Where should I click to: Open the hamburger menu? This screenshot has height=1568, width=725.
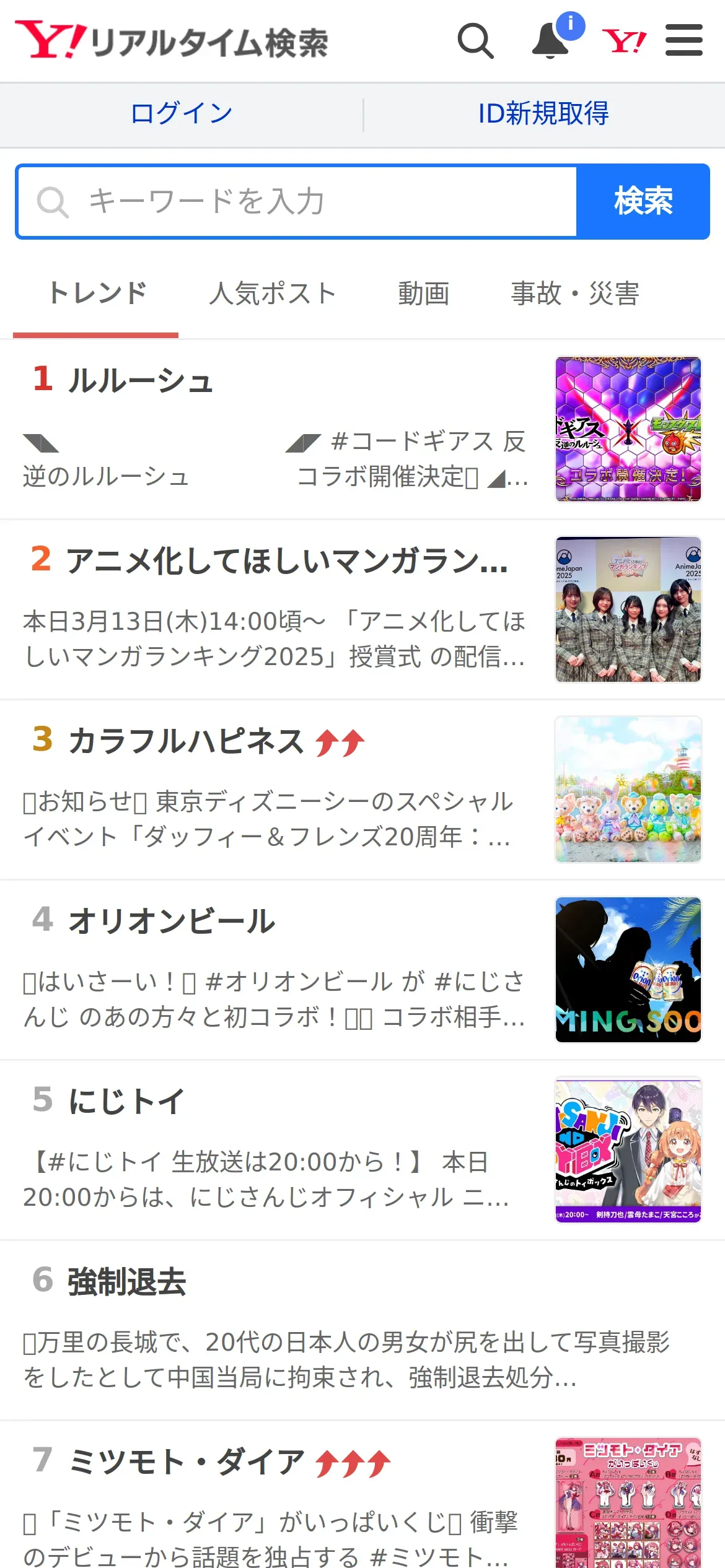683,41
